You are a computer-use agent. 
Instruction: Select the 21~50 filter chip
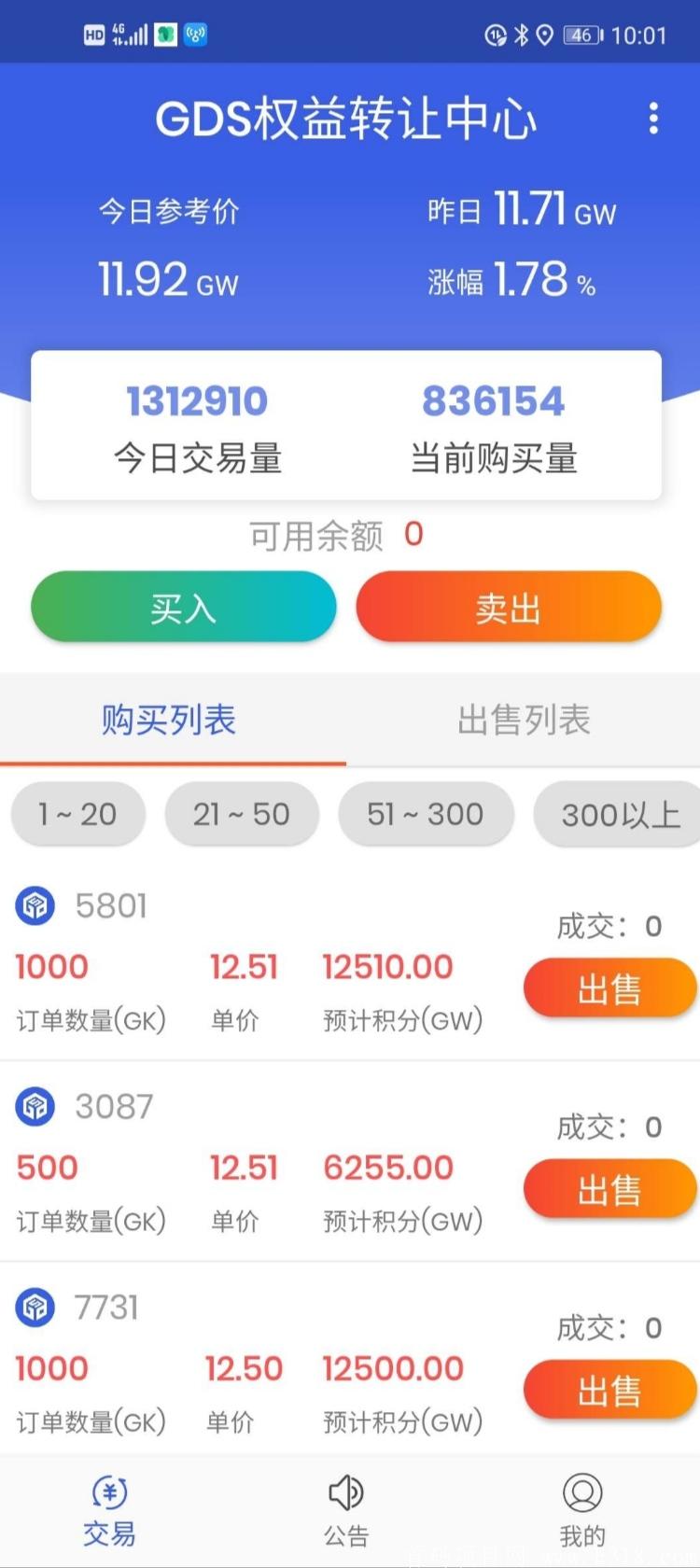tap(242, 814)
